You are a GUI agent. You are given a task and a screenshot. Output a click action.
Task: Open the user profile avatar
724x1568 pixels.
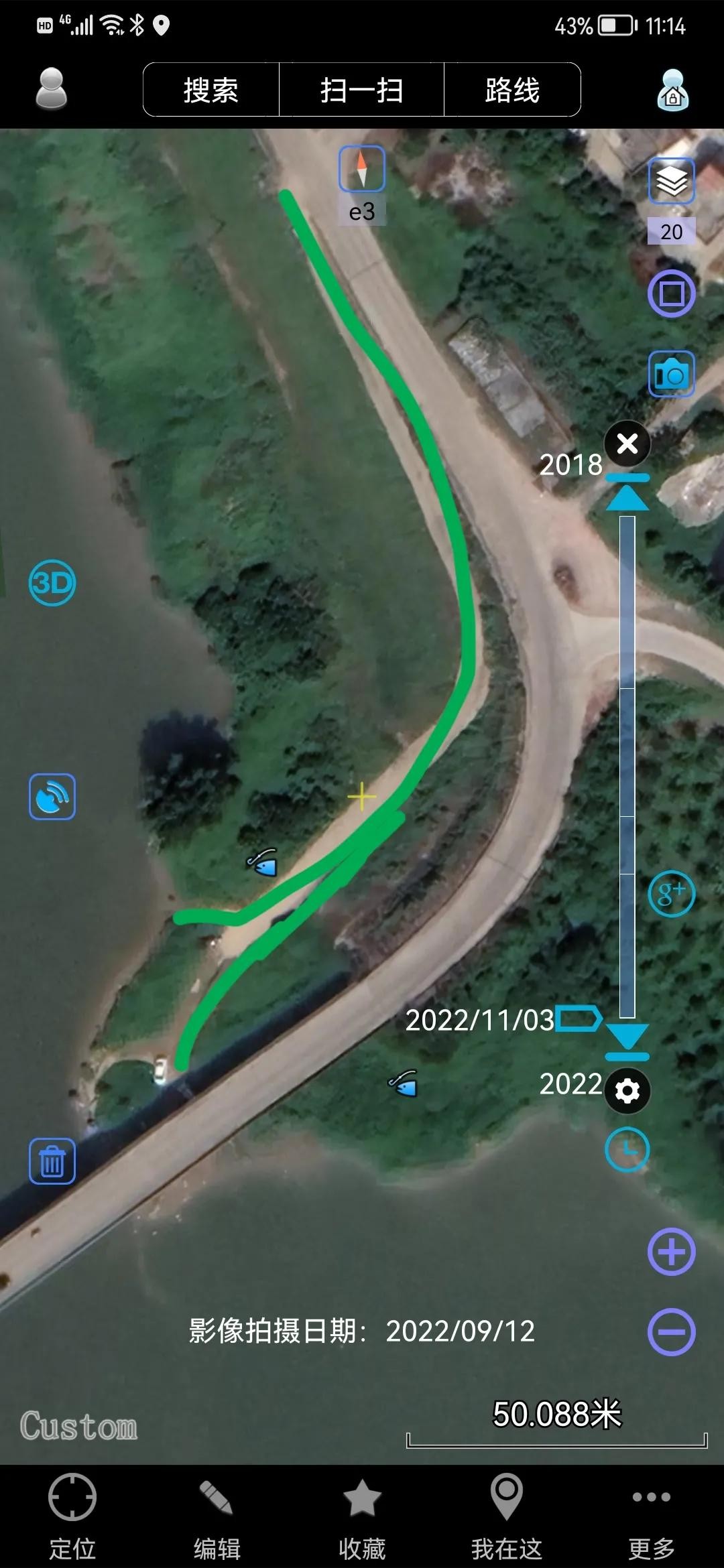[x=51, y=88]
